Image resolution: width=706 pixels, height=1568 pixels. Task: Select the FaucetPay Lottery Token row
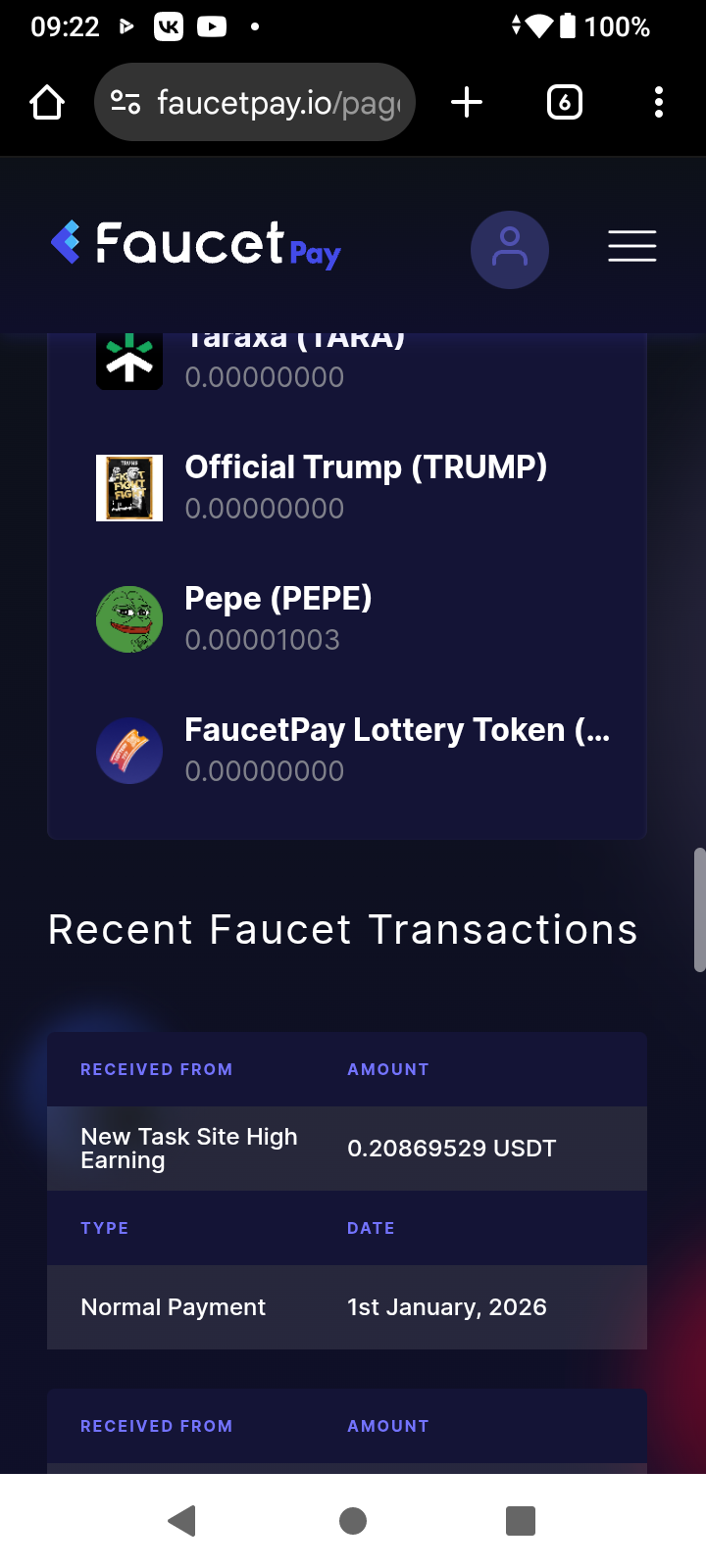pos(346,750)
